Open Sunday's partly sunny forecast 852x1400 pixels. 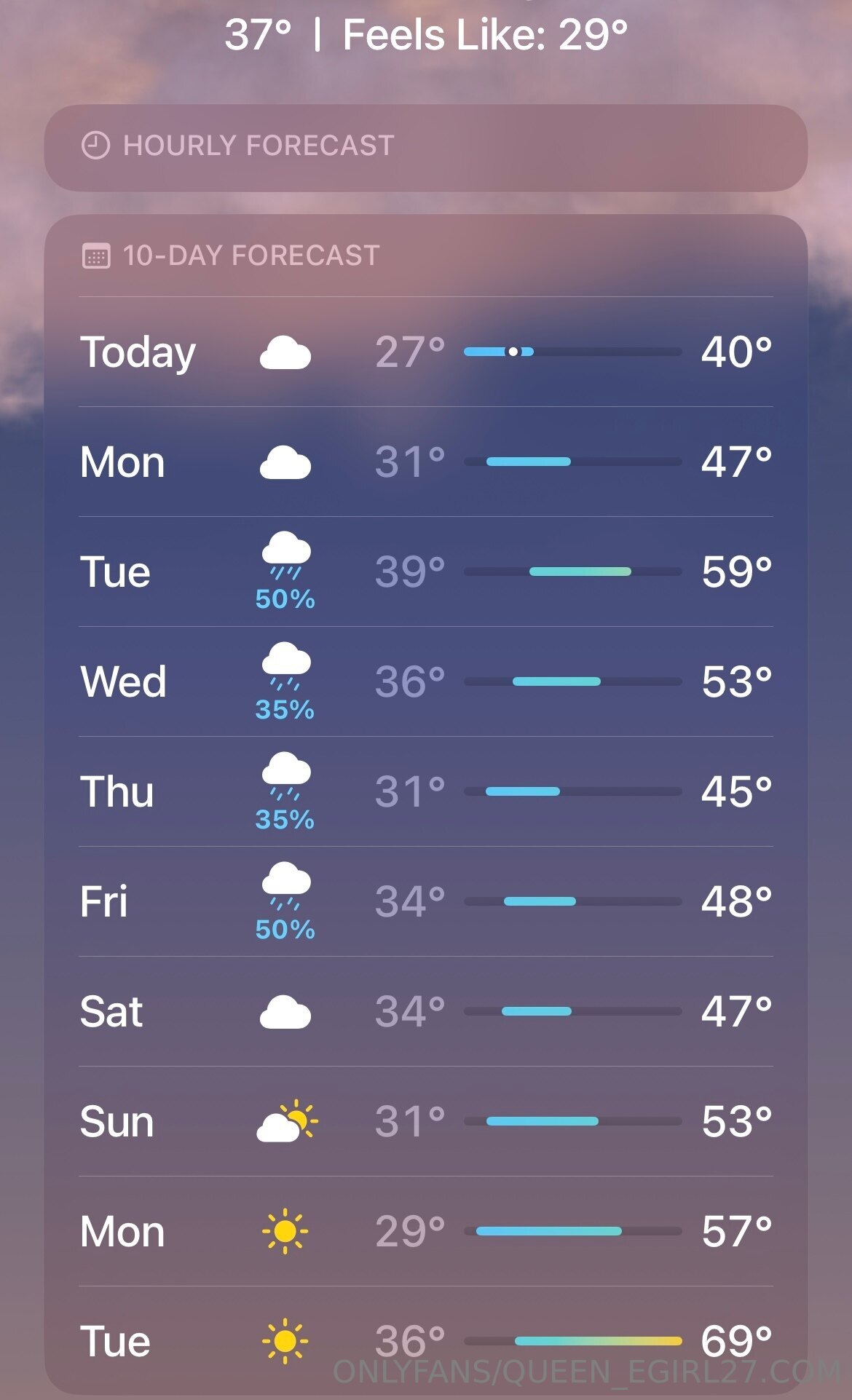pos(425,1122)
